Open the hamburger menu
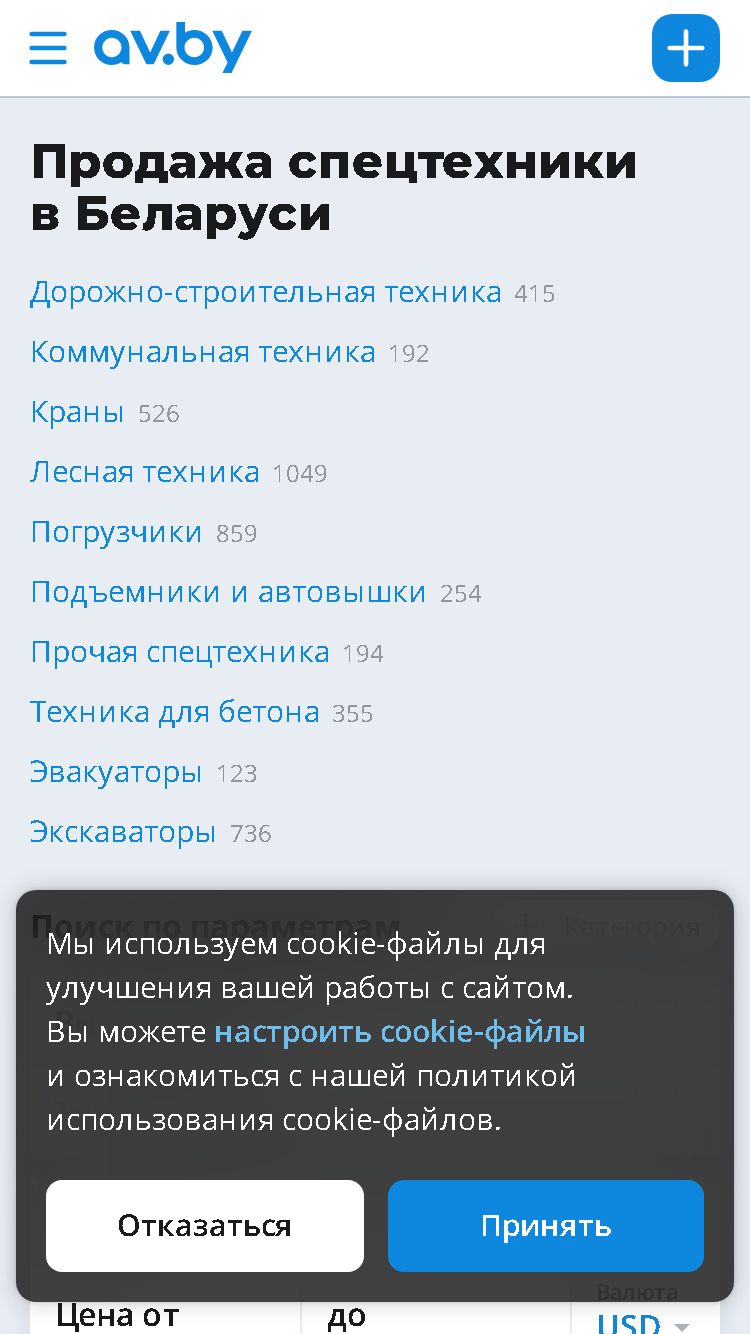This screenshot has width=750, height=1334. [x=48, y=48]
